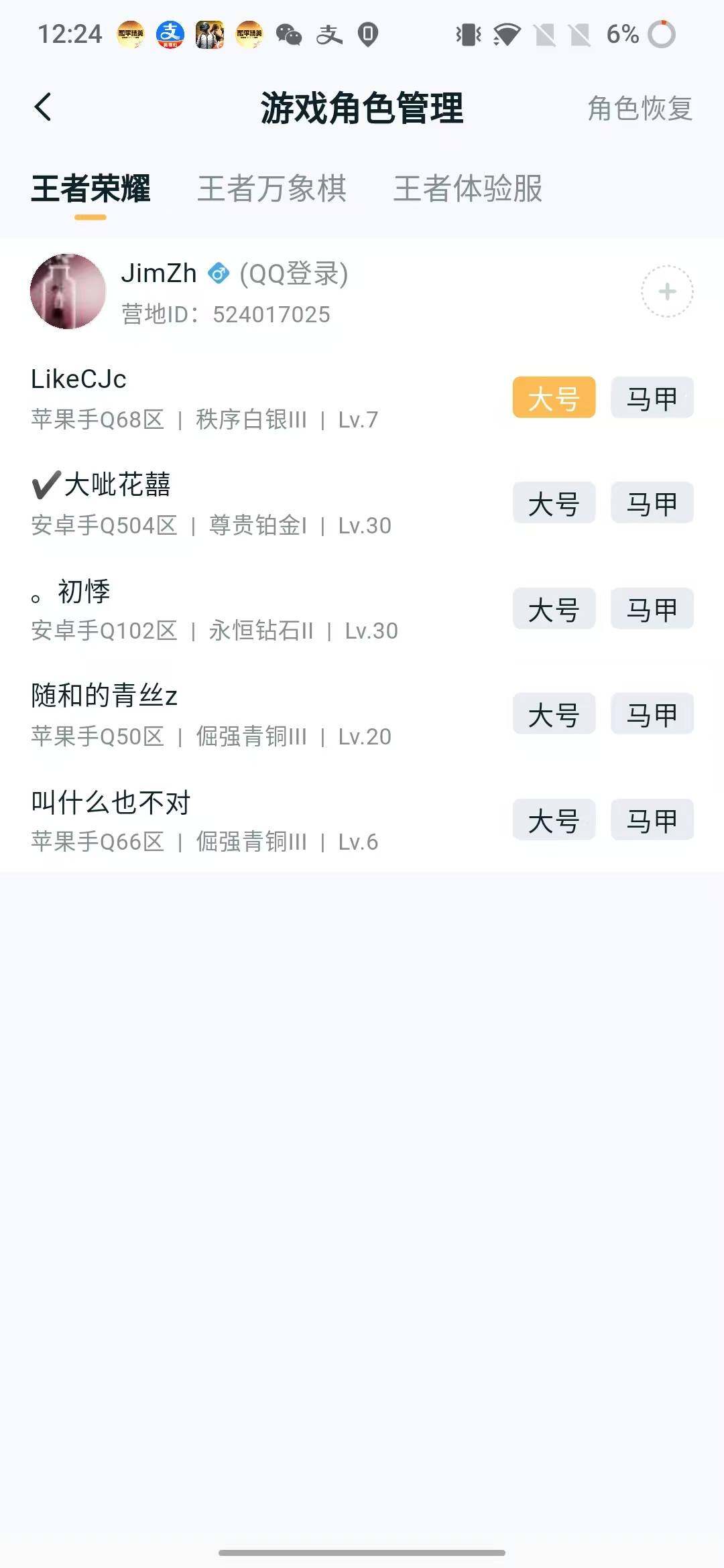Image resolution: width=724 pixels, height=1568 pixels.
Task: Tap the plus icon to add a role
Action: coord(666,291)
